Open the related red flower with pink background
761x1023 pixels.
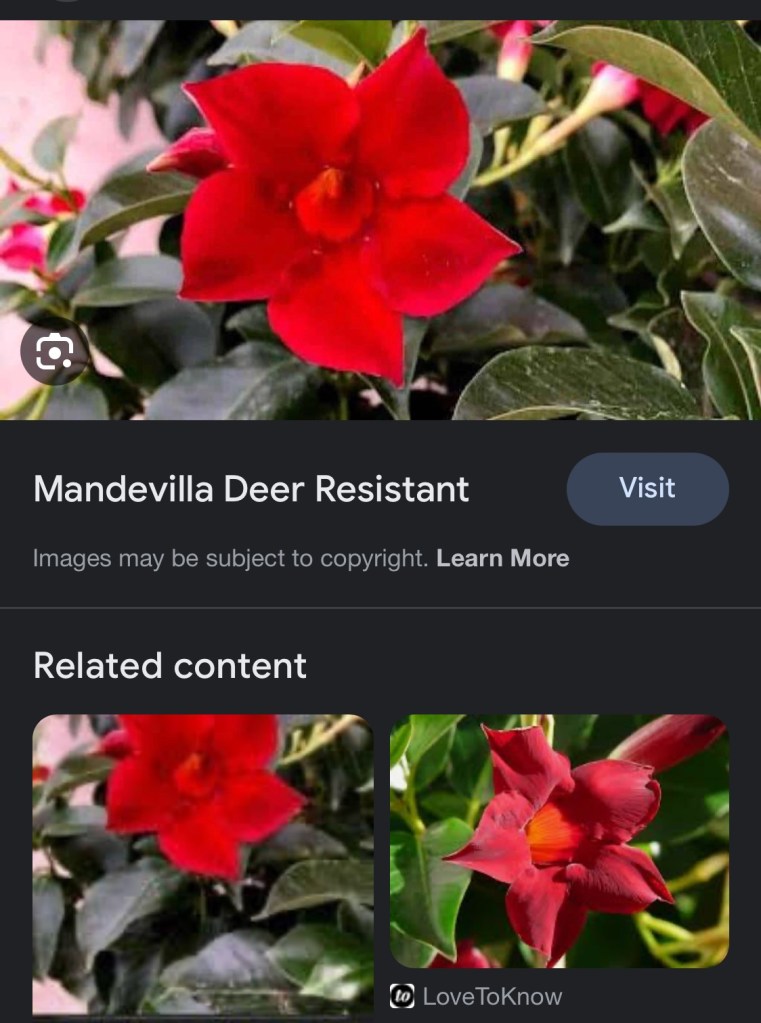(203, 864)
